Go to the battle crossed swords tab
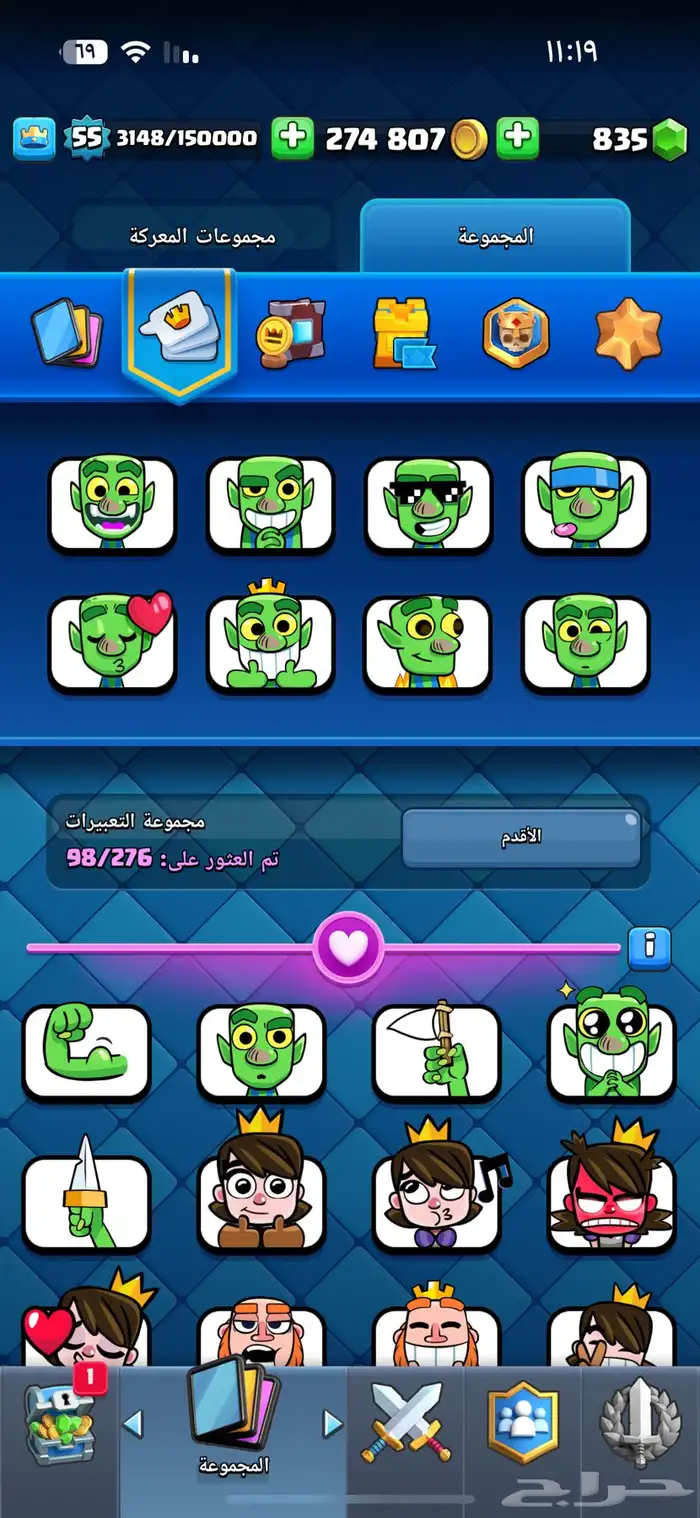This screenshot has width=700, height=1518. [x=405, y=1422]
